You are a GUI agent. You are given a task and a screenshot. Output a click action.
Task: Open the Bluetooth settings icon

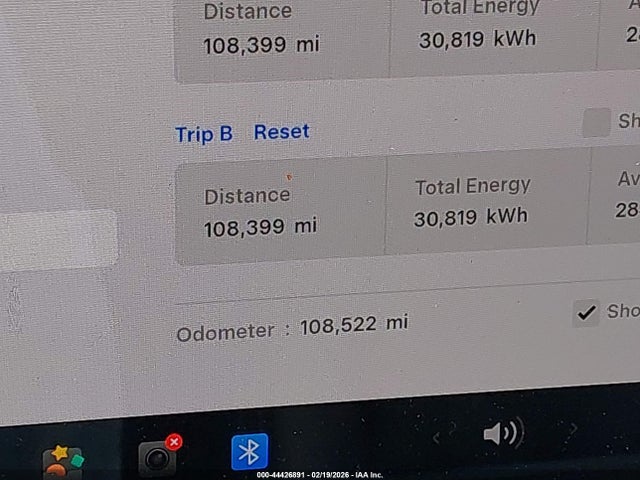250,453
